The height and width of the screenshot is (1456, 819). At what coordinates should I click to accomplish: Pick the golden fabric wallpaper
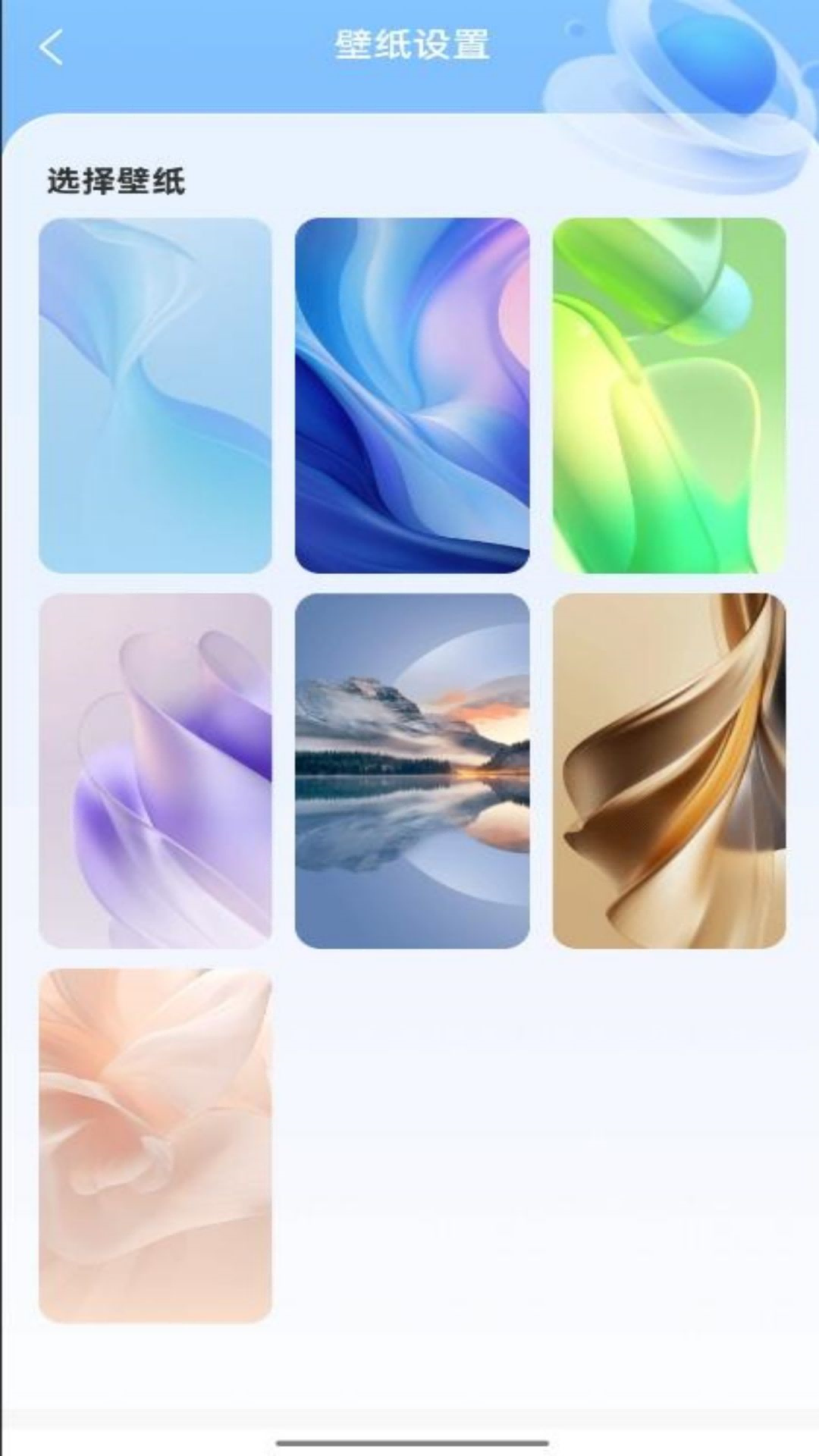(x=669, y=770)
